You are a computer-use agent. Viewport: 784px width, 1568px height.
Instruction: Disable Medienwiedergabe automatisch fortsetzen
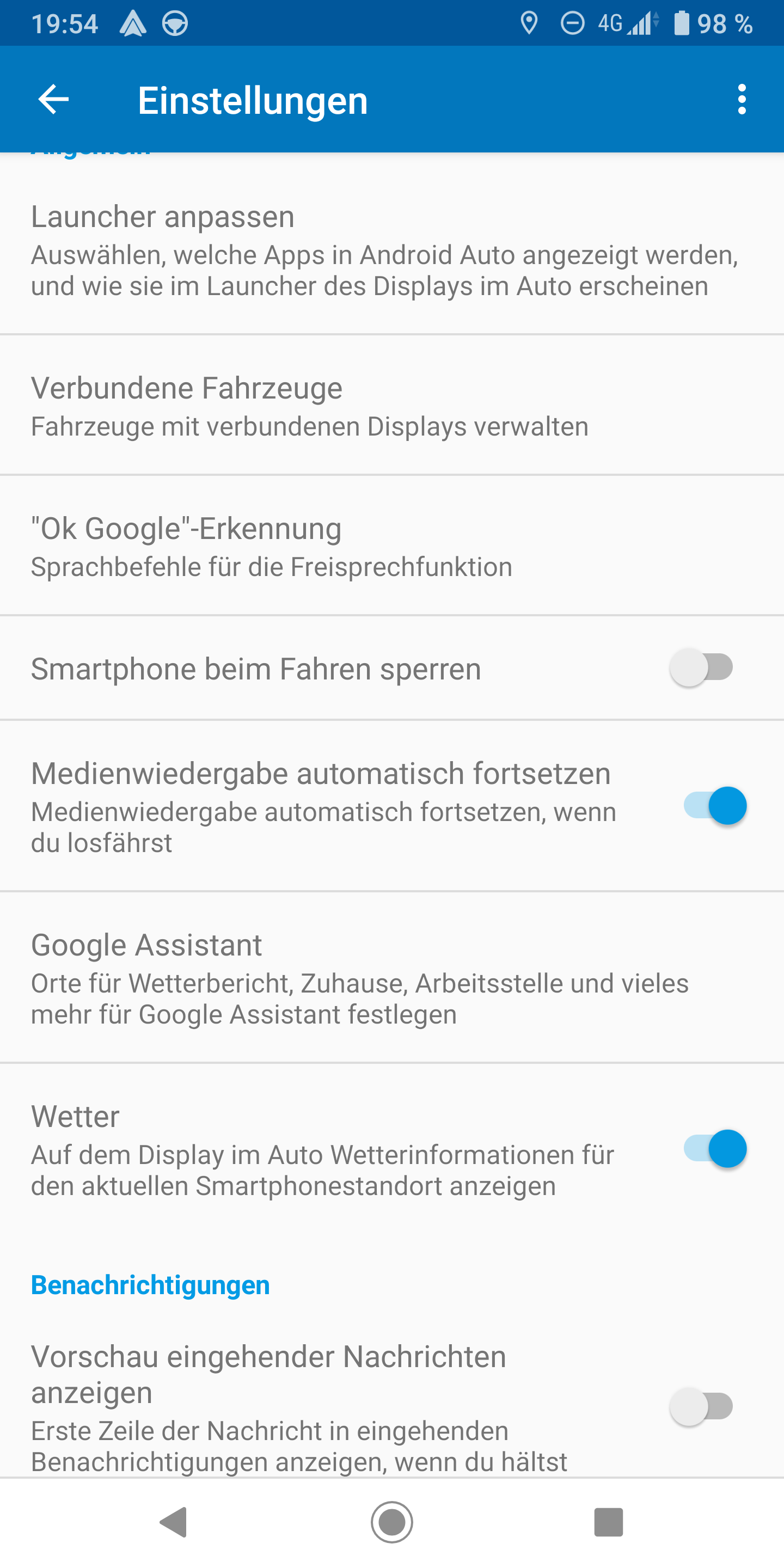(x=715, y=805)
